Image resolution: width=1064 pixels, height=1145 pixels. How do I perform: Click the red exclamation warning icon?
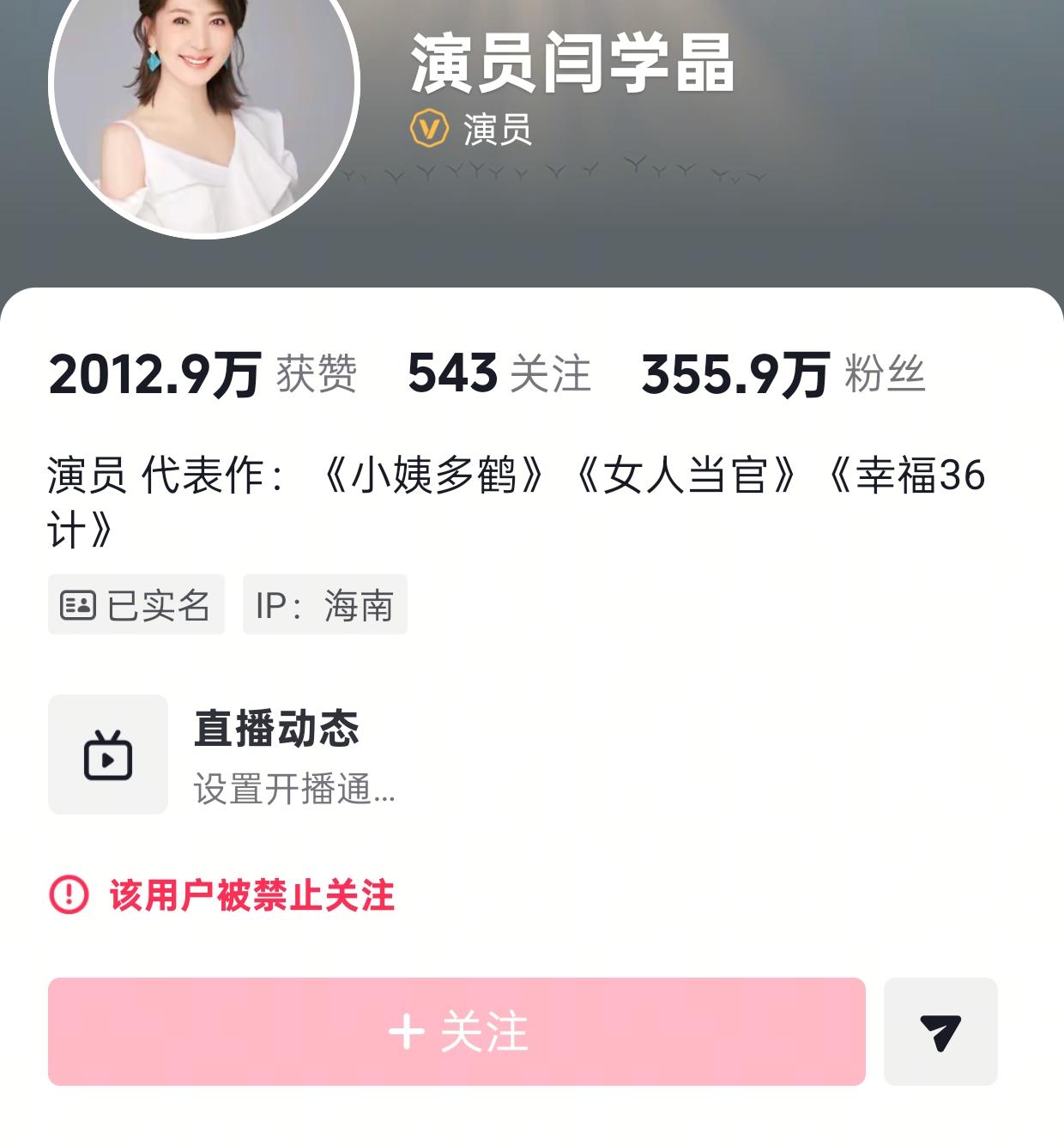pyautogui.click(x=69, y=895)
